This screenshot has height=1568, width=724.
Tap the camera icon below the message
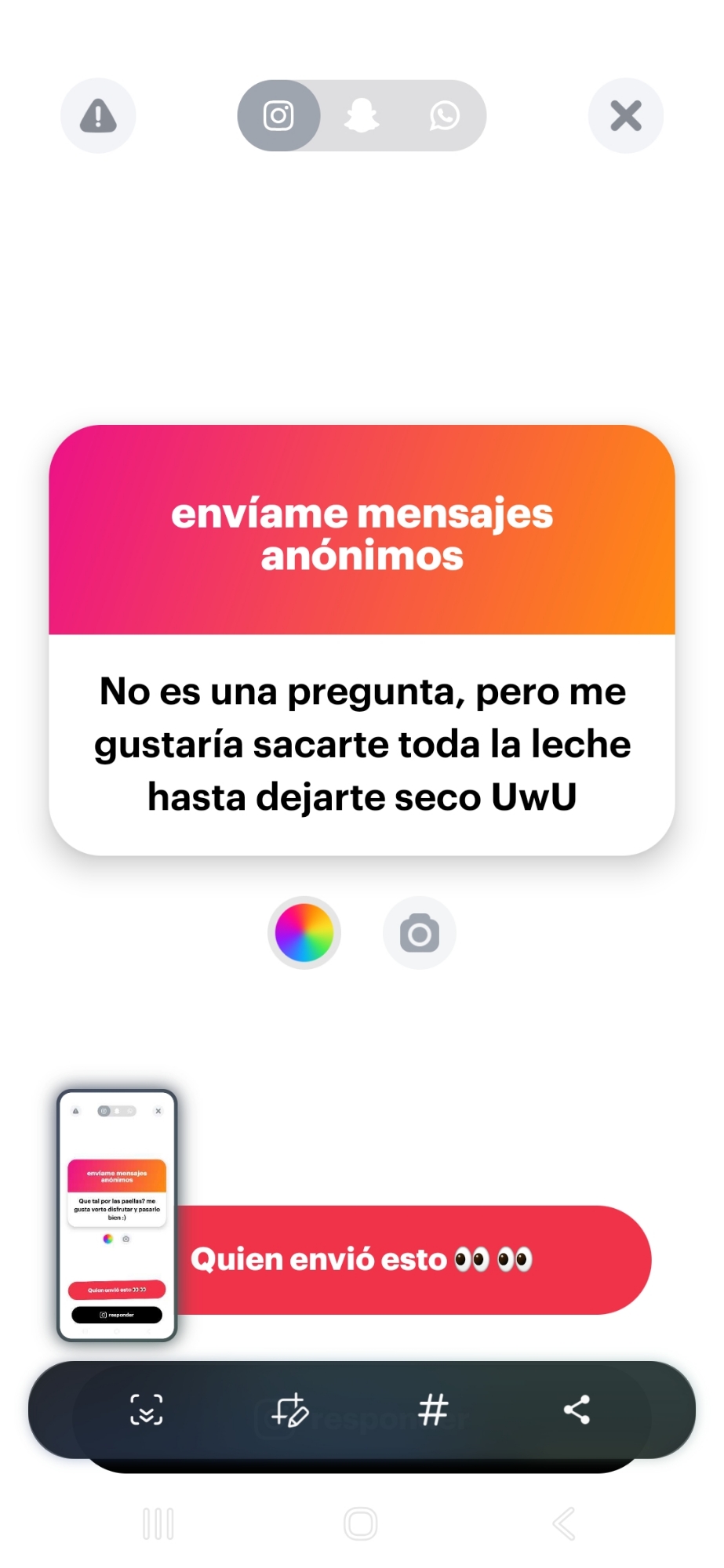pos(419,933)
